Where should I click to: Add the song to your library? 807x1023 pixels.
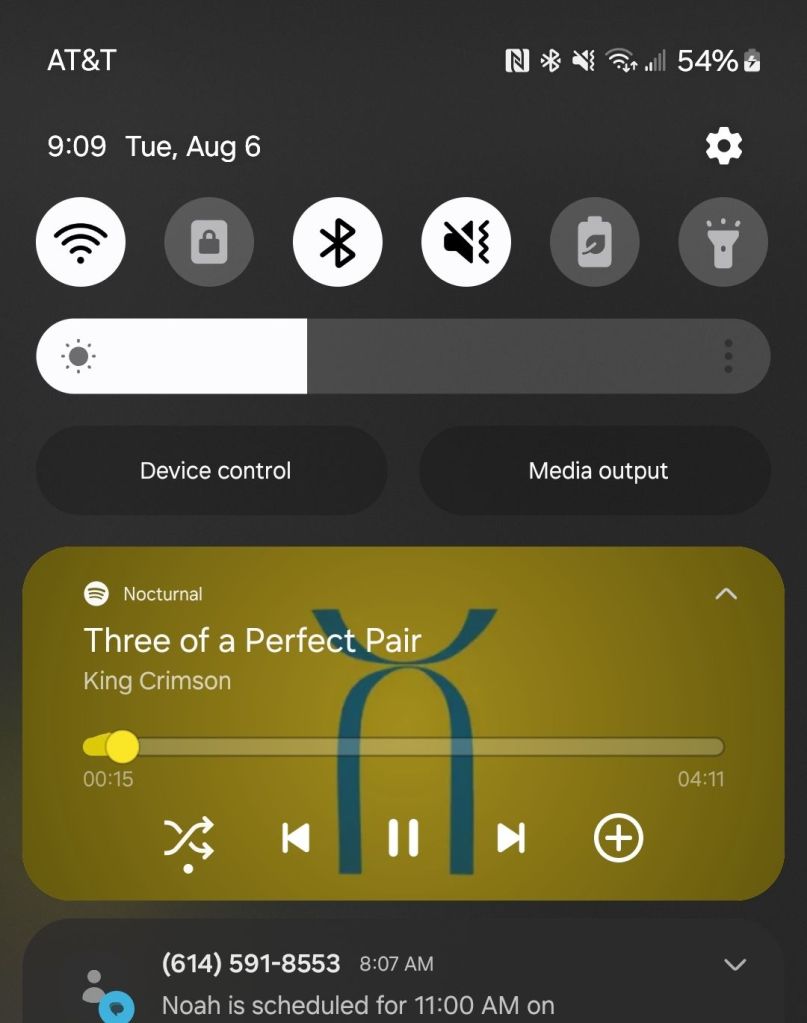coord(618,838)
